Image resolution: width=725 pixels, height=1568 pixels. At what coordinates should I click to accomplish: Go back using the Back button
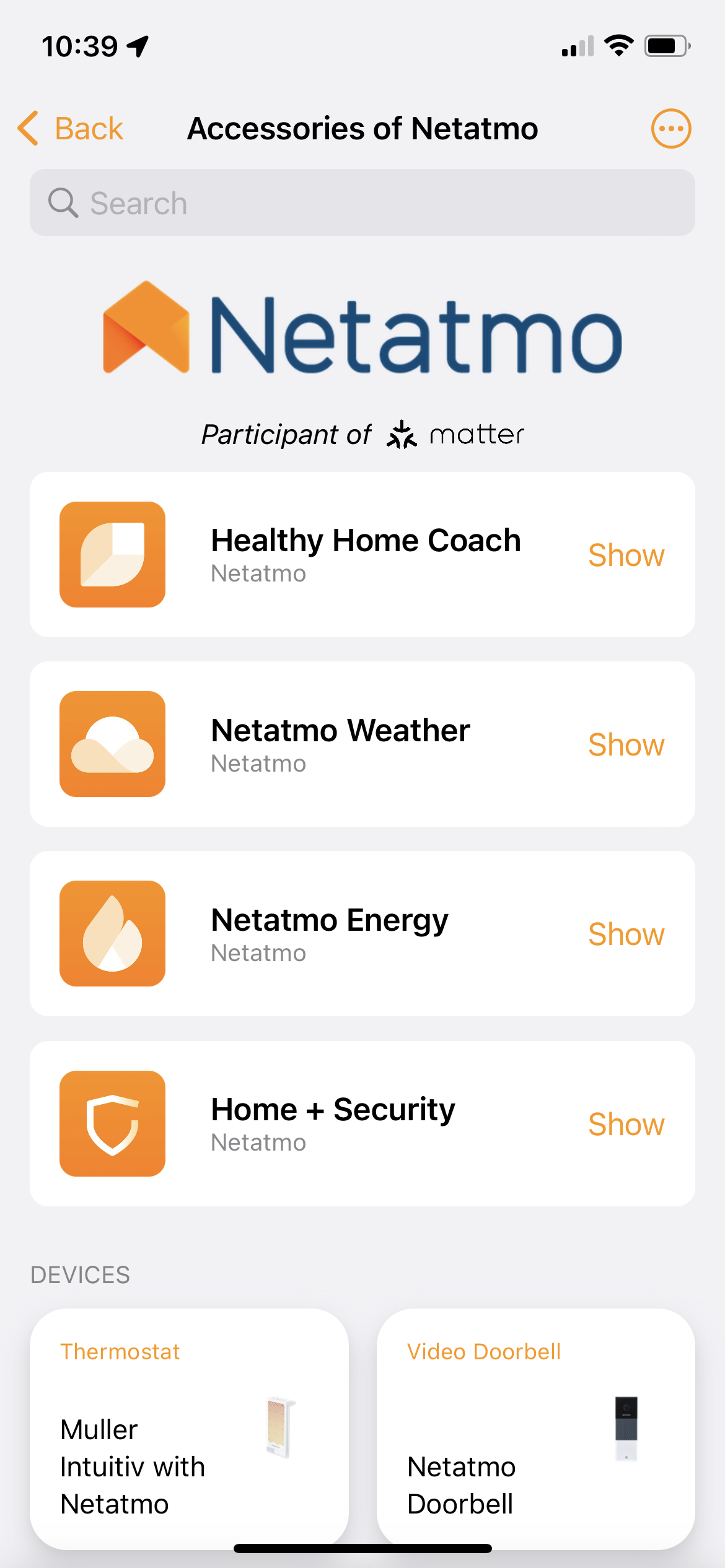(71, 129)
